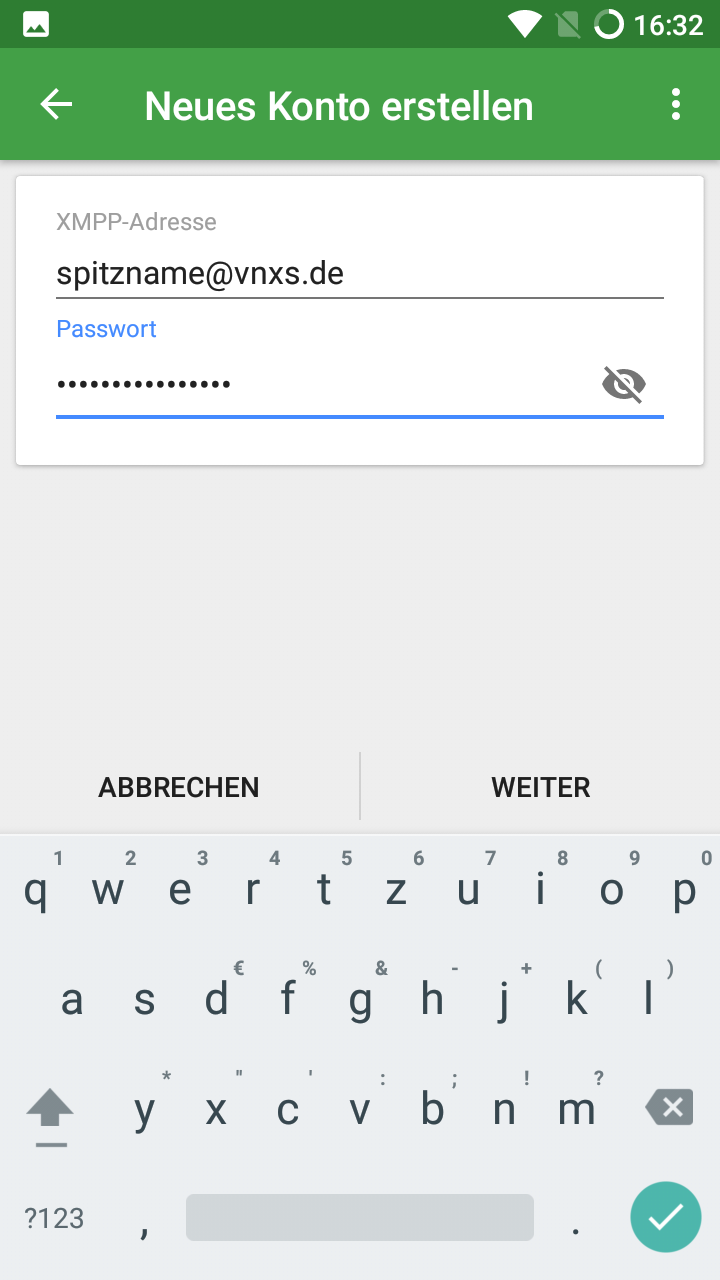Cancel with the Abbrechen button
Viewport: 720px width, 1280px height.
click(x=179, y=787)
